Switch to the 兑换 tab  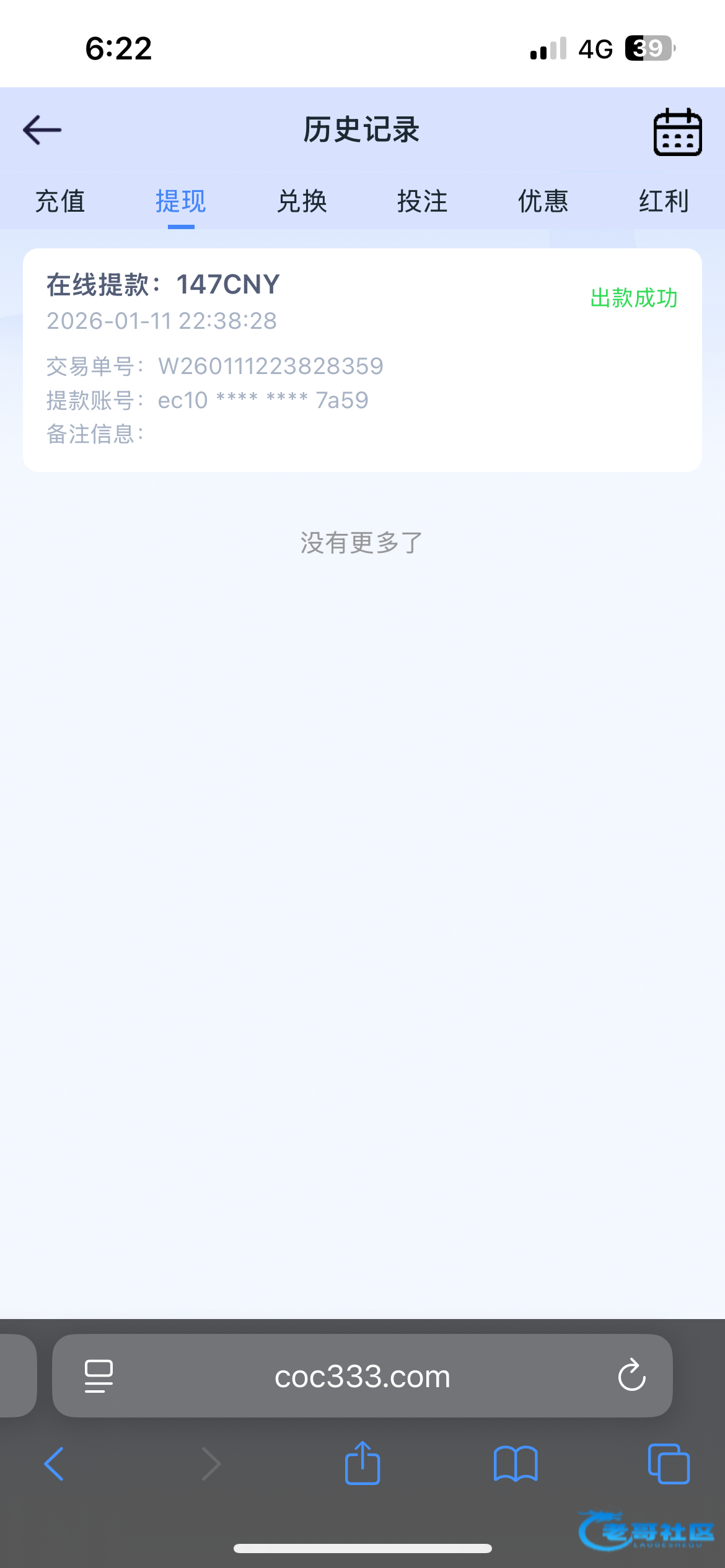(x=302, y=201)
